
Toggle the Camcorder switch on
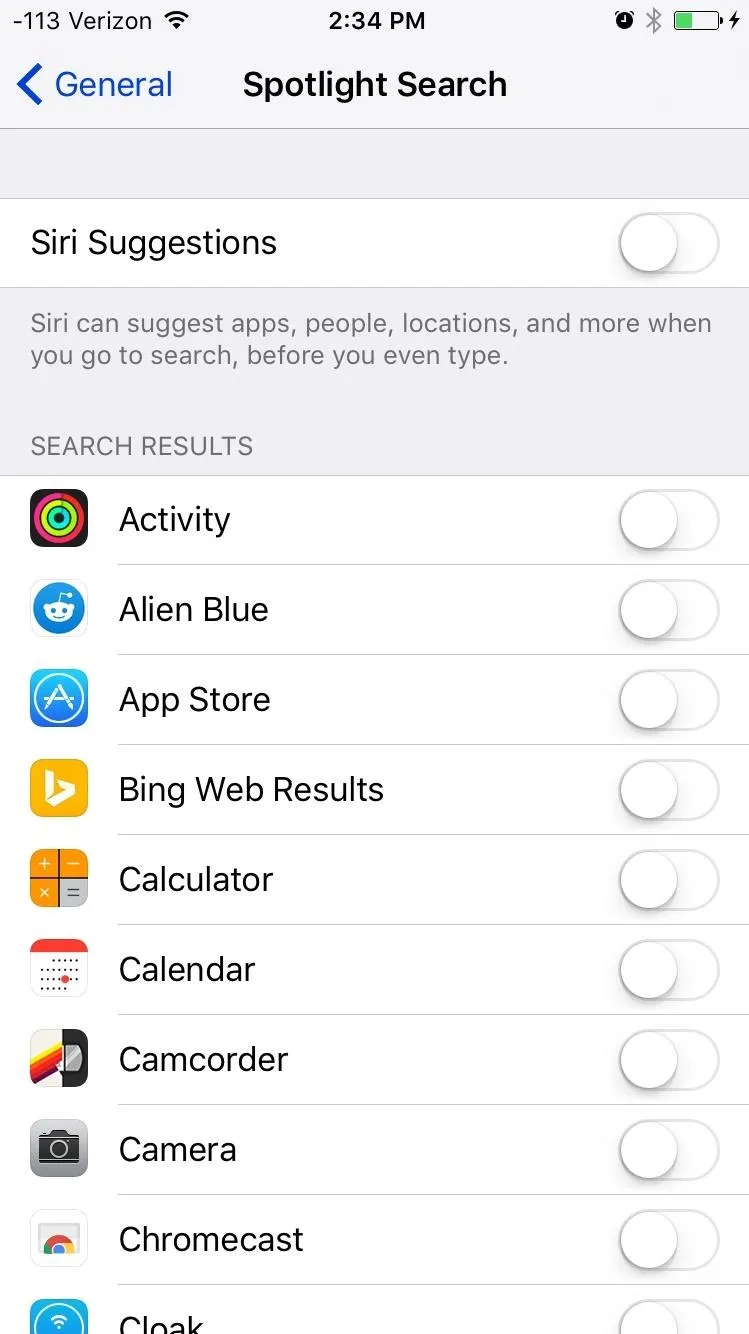(x=669, y=1060)
